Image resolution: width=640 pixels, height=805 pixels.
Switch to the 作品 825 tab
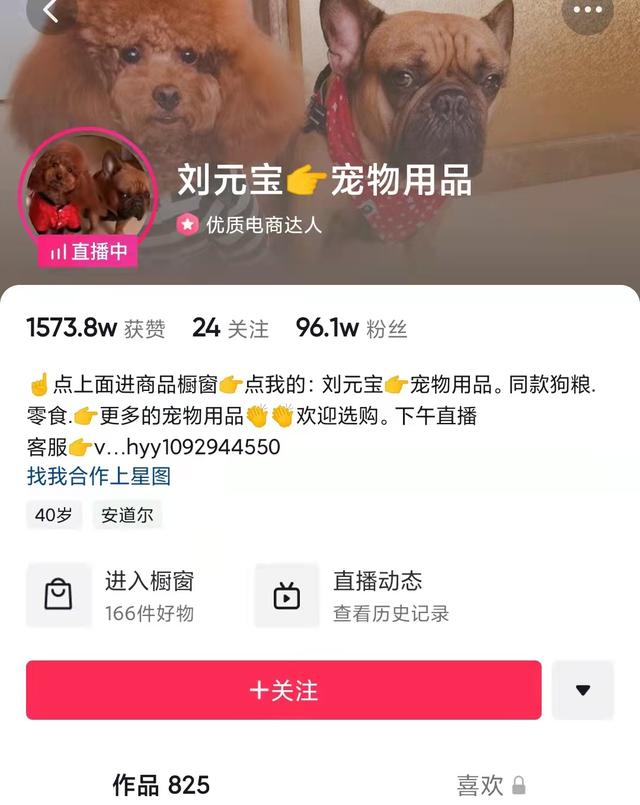[x=161, y=785]
